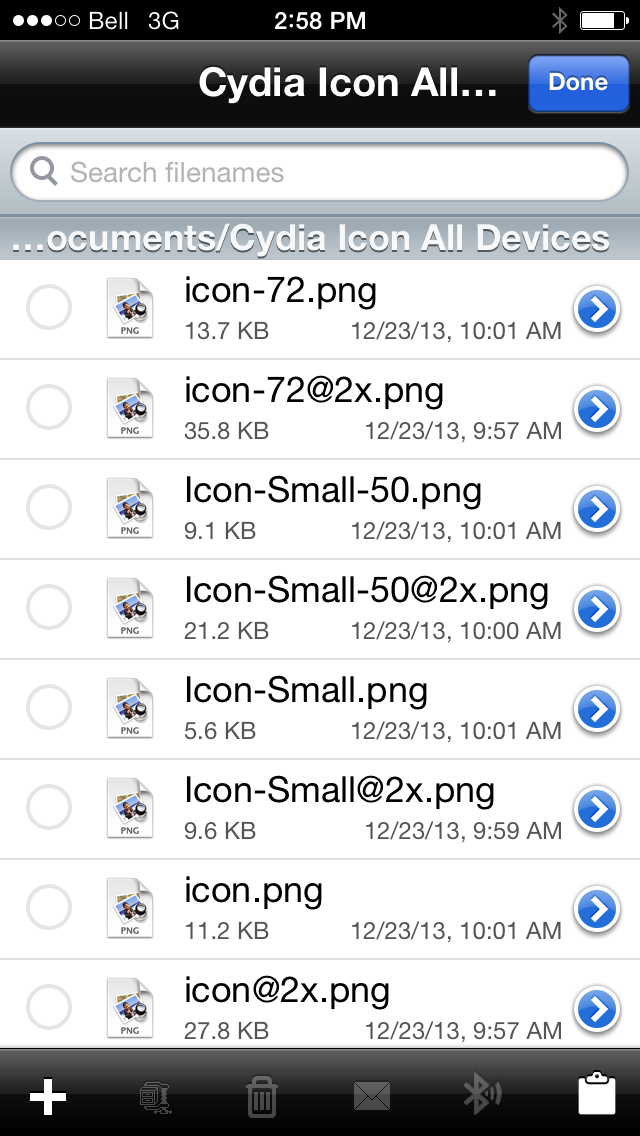Open the Icon-Small-50.png file row
The width and height of the screenshot is (640, 1136).
(320, 509)
